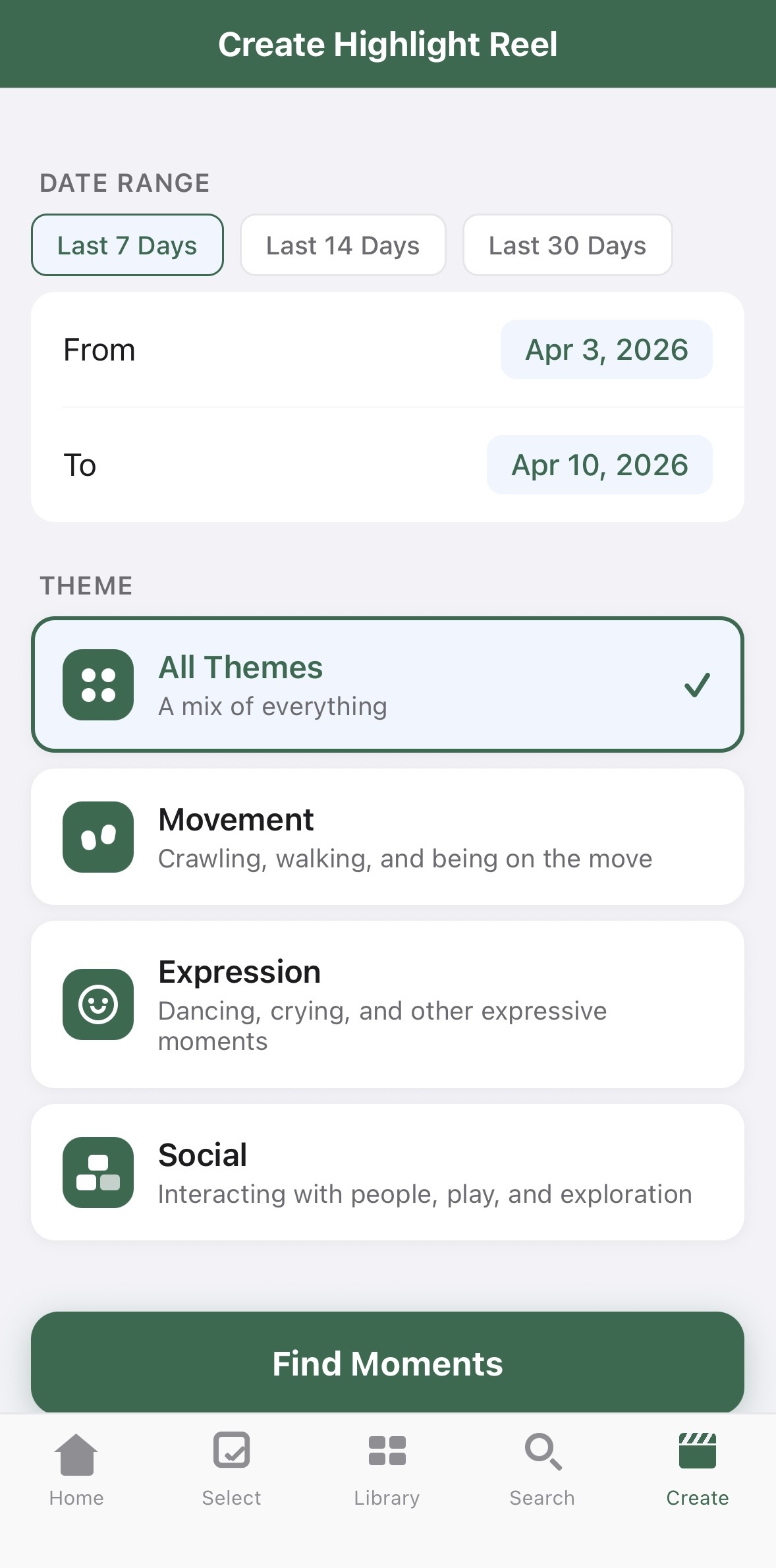Open the From date picker
Screen dimensions: 776x1568
(x=605, y=350)
